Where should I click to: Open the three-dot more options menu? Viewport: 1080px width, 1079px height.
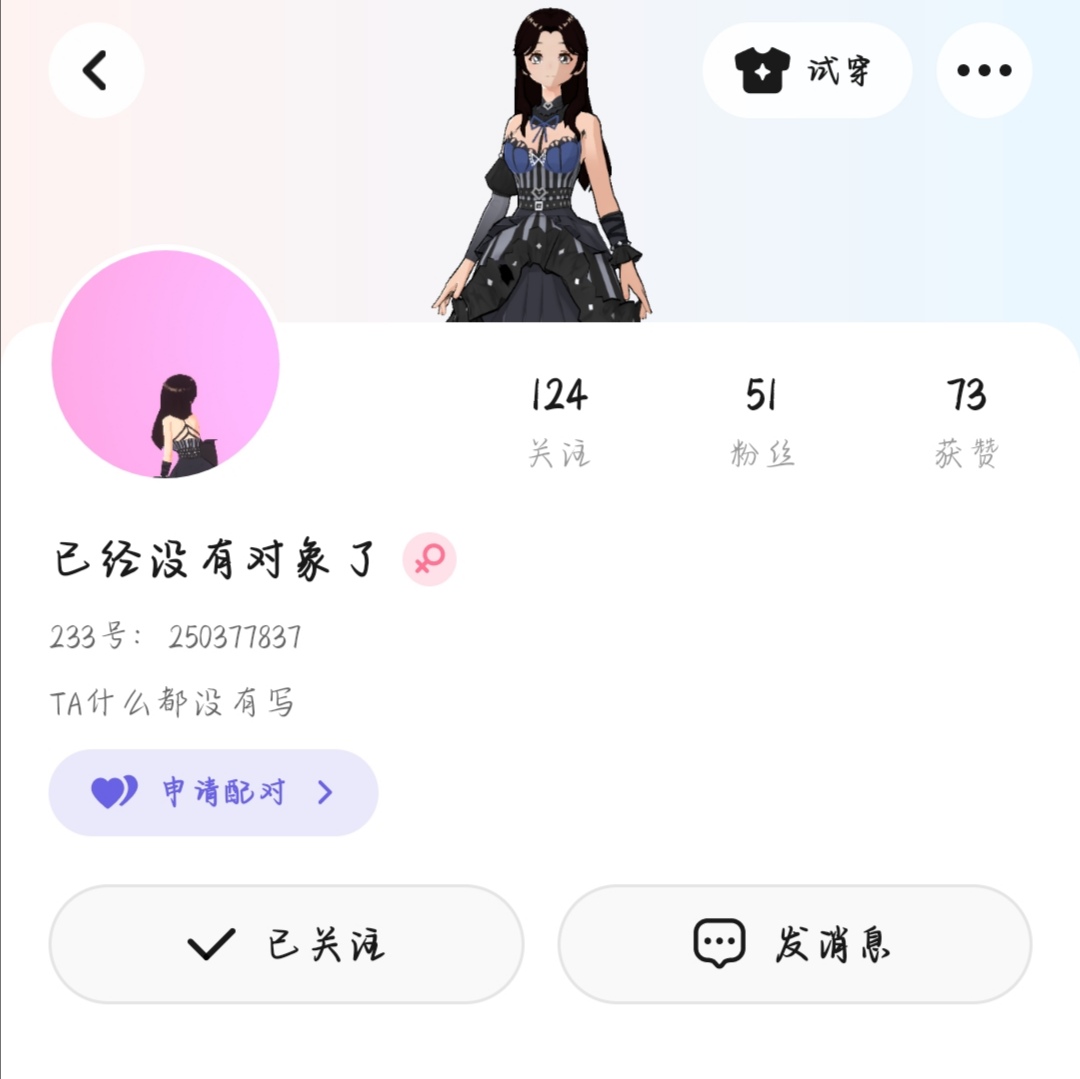(x=984, y=70)
